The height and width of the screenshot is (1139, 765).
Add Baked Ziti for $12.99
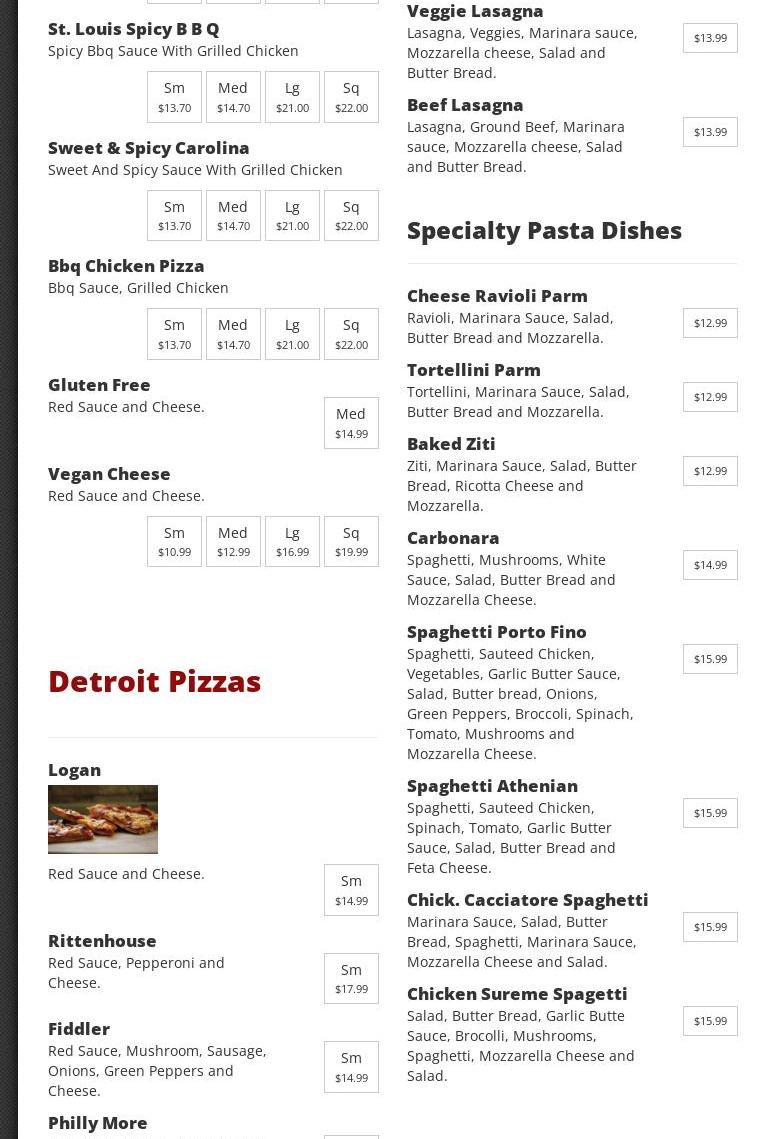click(710, 471)
